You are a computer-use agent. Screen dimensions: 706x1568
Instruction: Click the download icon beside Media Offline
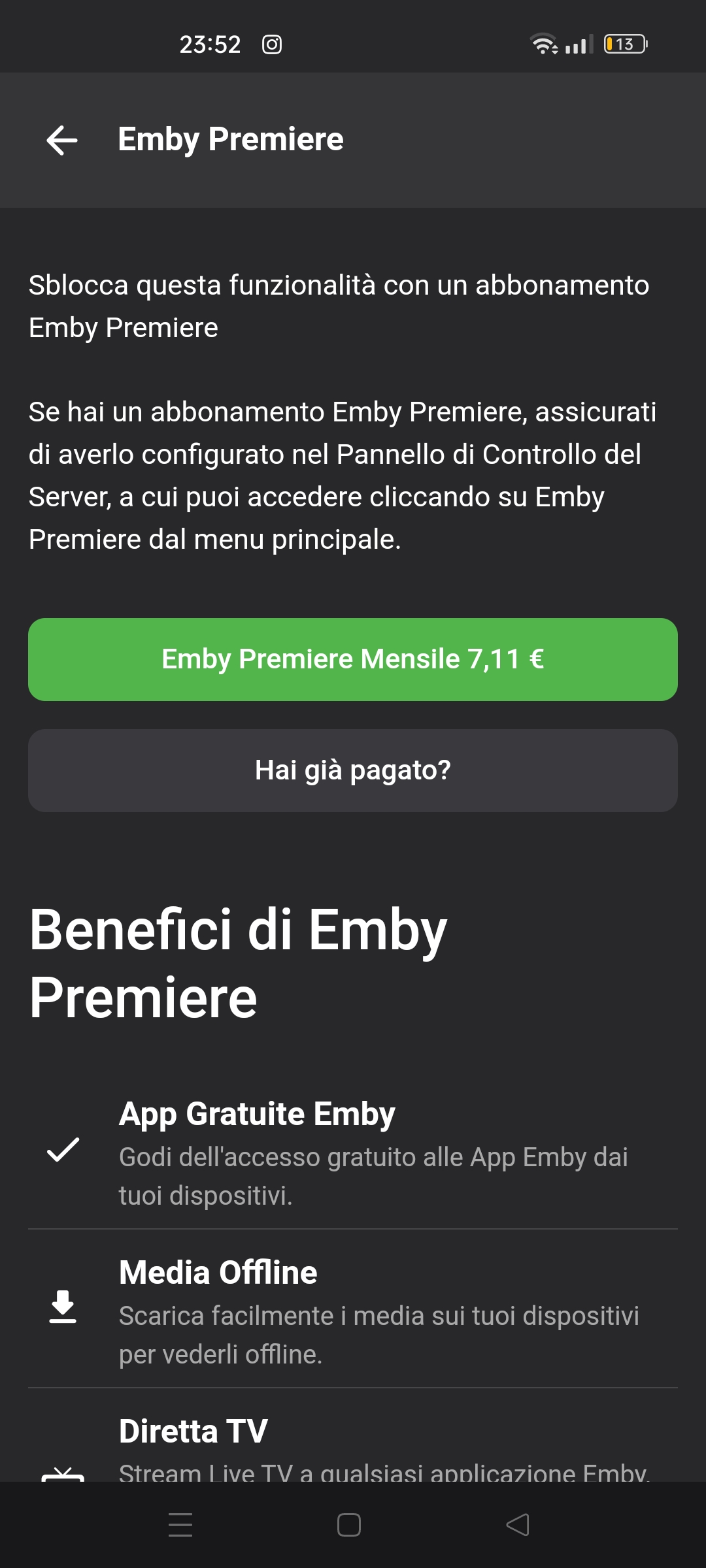[x=62, y=1307]
